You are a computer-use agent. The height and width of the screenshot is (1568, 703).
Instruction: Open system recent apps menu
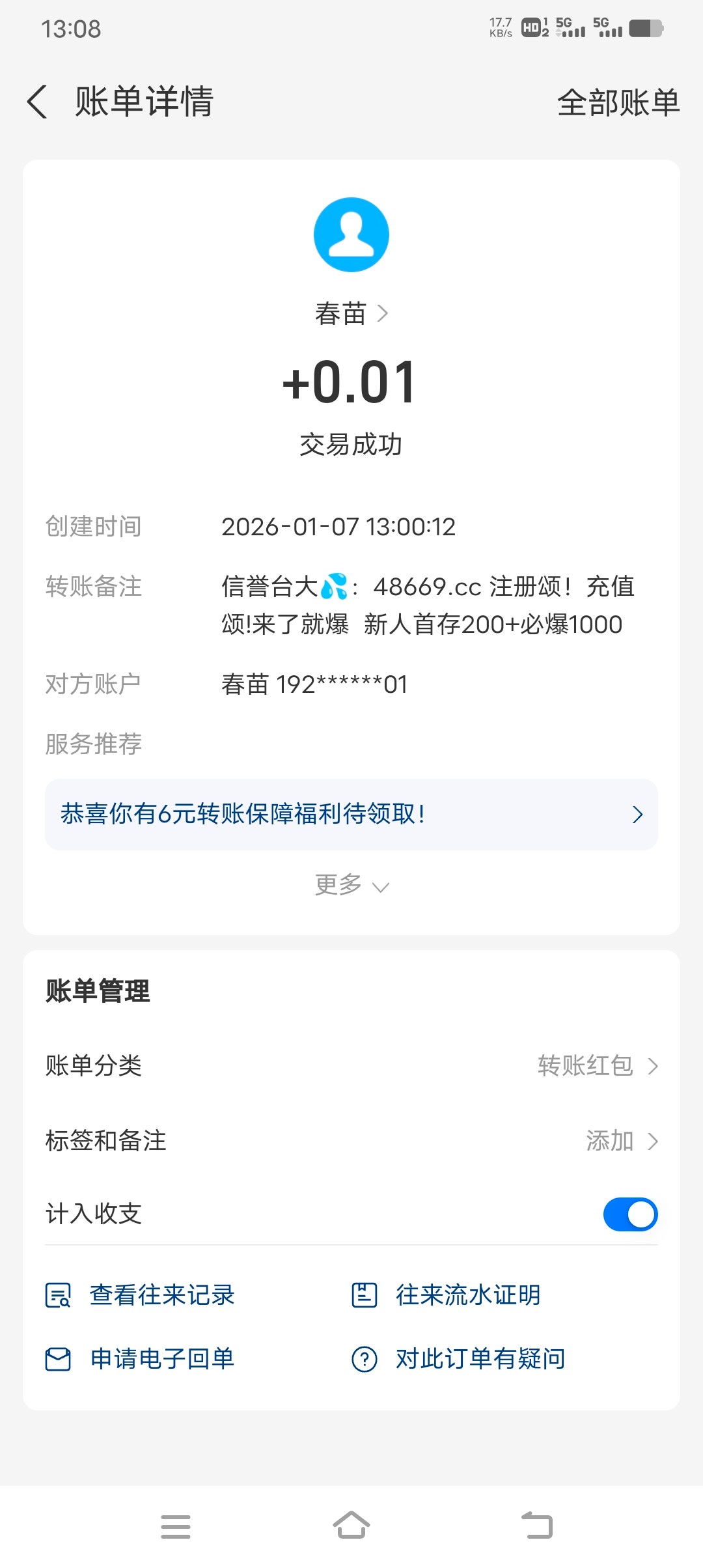point(176,1526)
